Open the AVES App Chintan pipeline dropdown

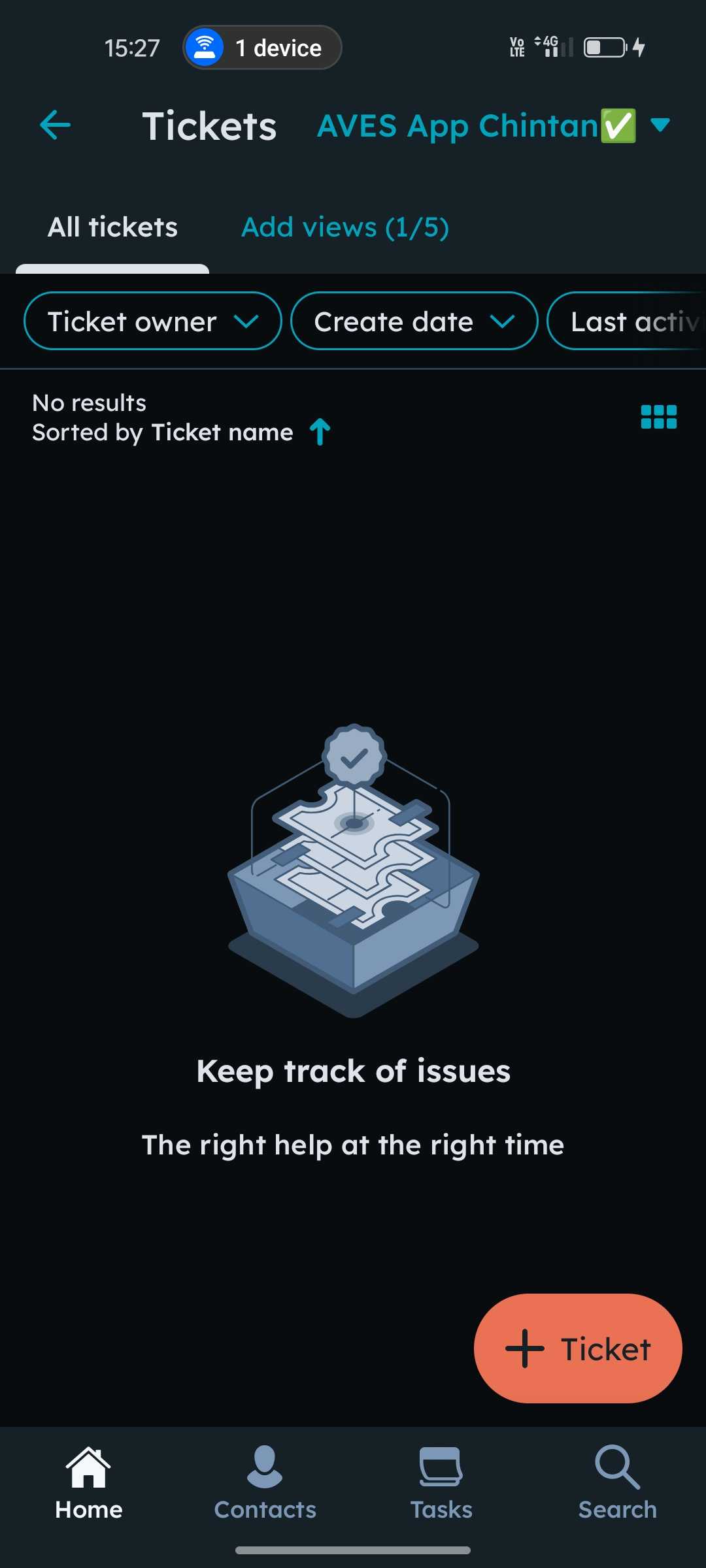(494, 125)
